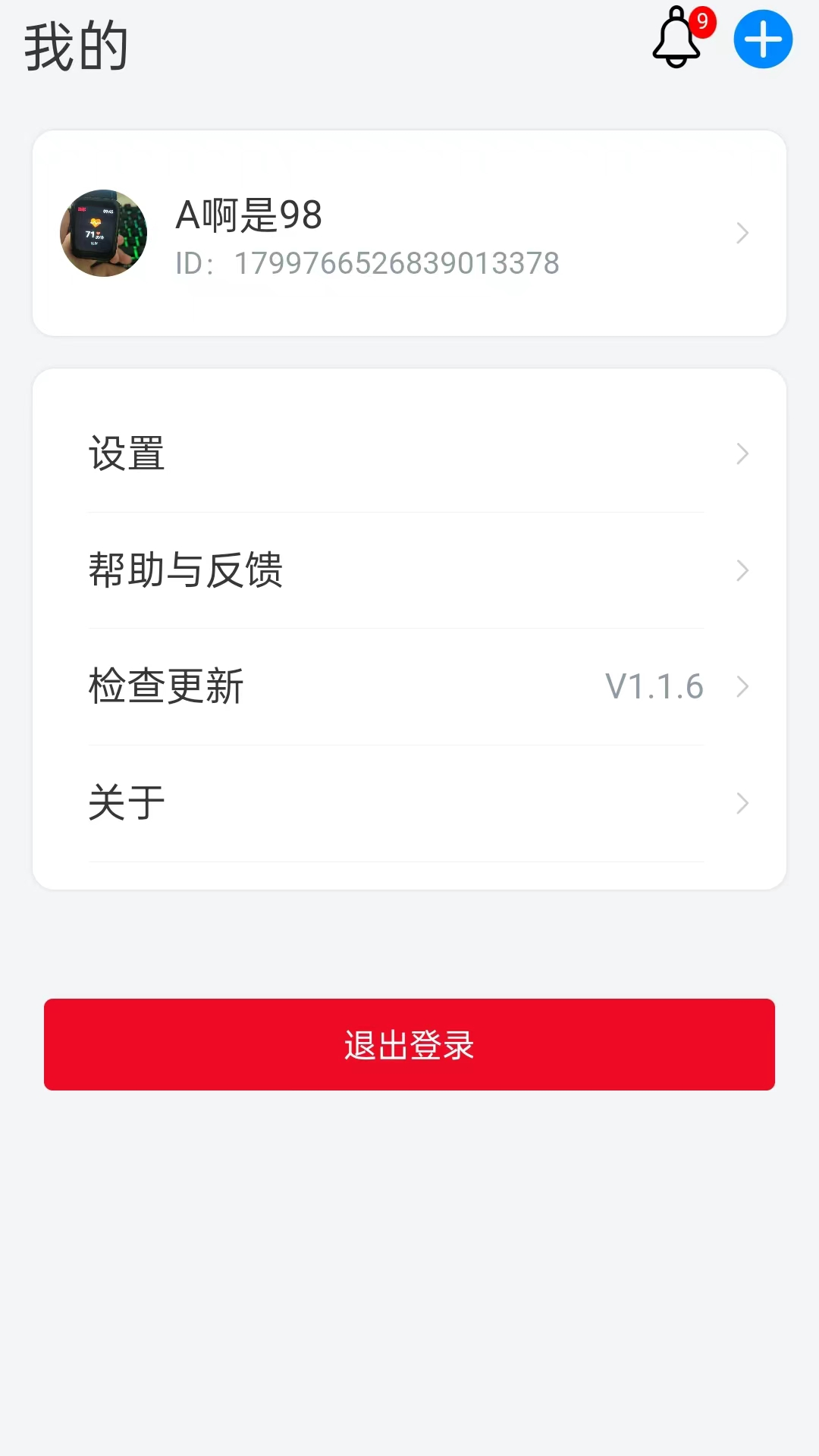Go to 帮助与反馈 help and feedback
The height and width of the screenshot is (1456, 819).
coord(409,570)
